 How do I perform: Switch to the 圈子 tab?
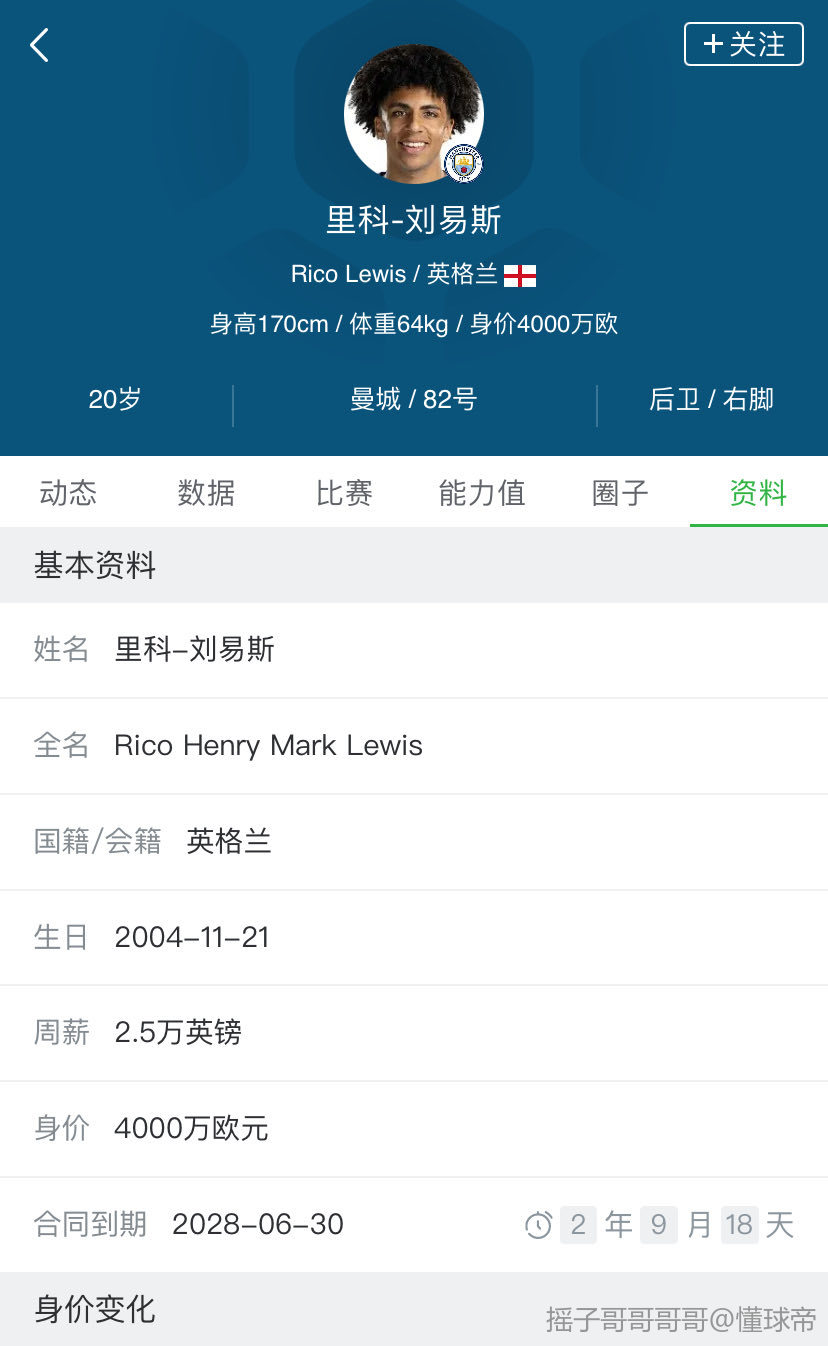tap(620, 493)
